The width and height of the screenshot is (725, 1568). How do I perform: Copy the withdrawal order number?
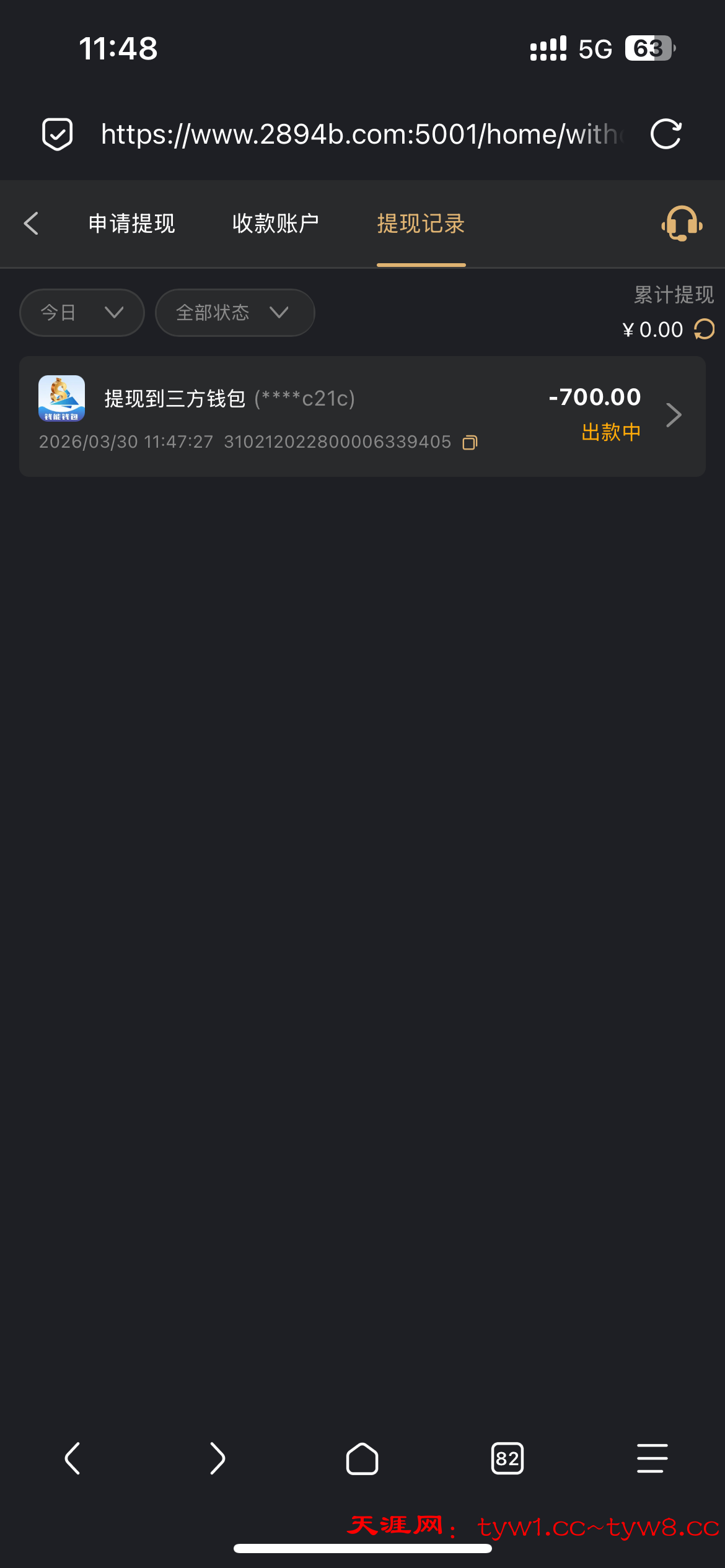pyautogui.click(x=470, y=442)
